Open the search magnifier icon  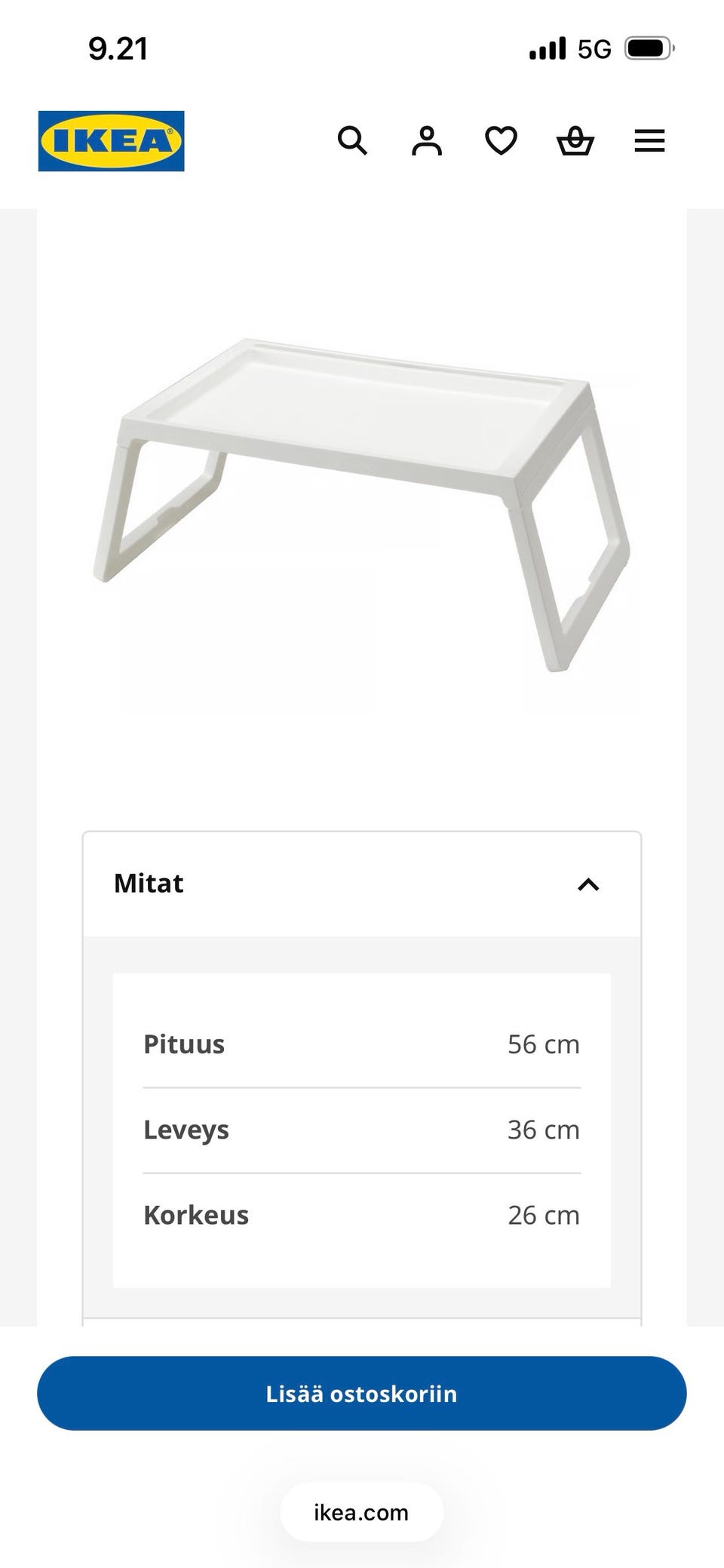click(352, 141)
